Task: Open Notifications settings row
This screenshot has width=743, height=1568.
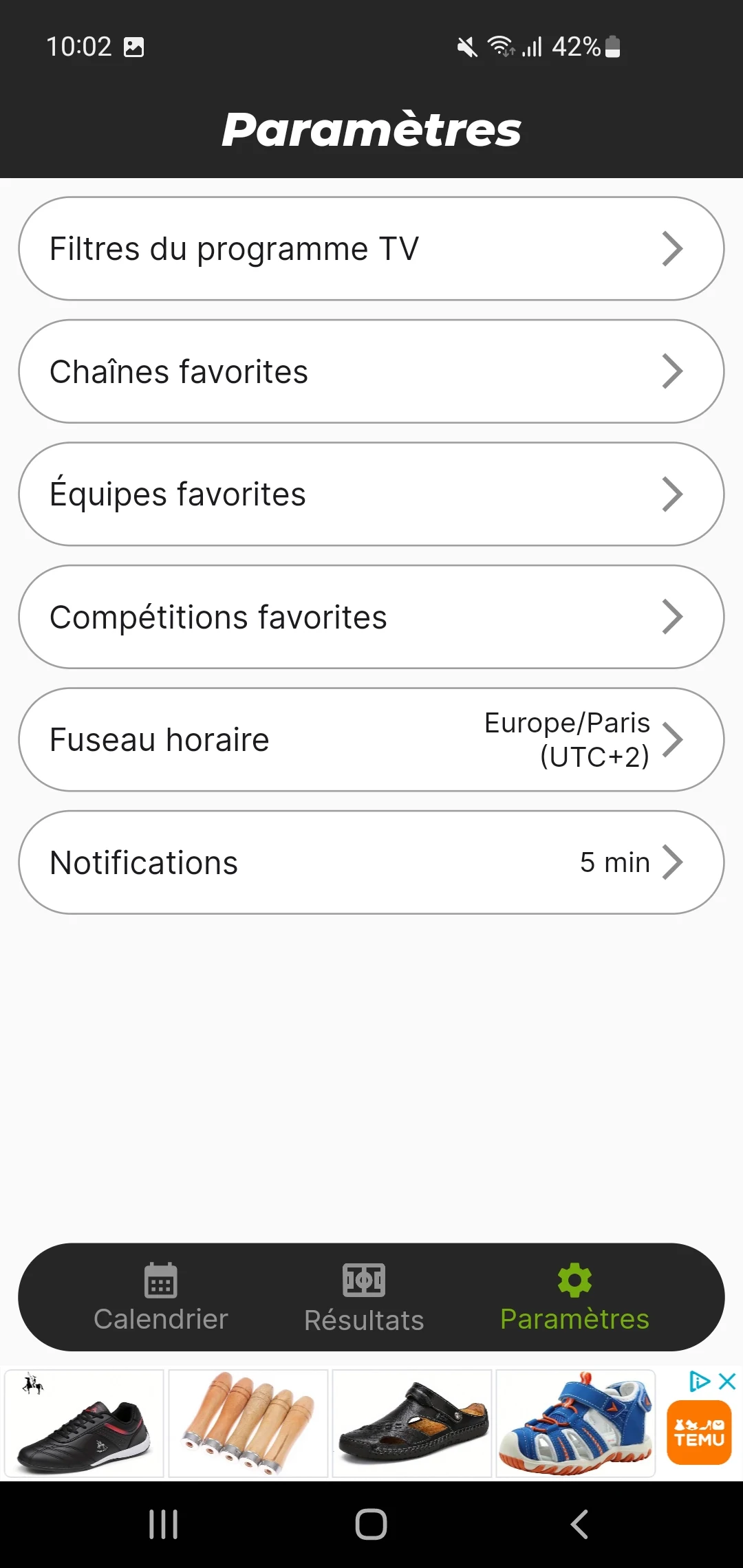Action: pyautogui.click(x=371, y=862)
